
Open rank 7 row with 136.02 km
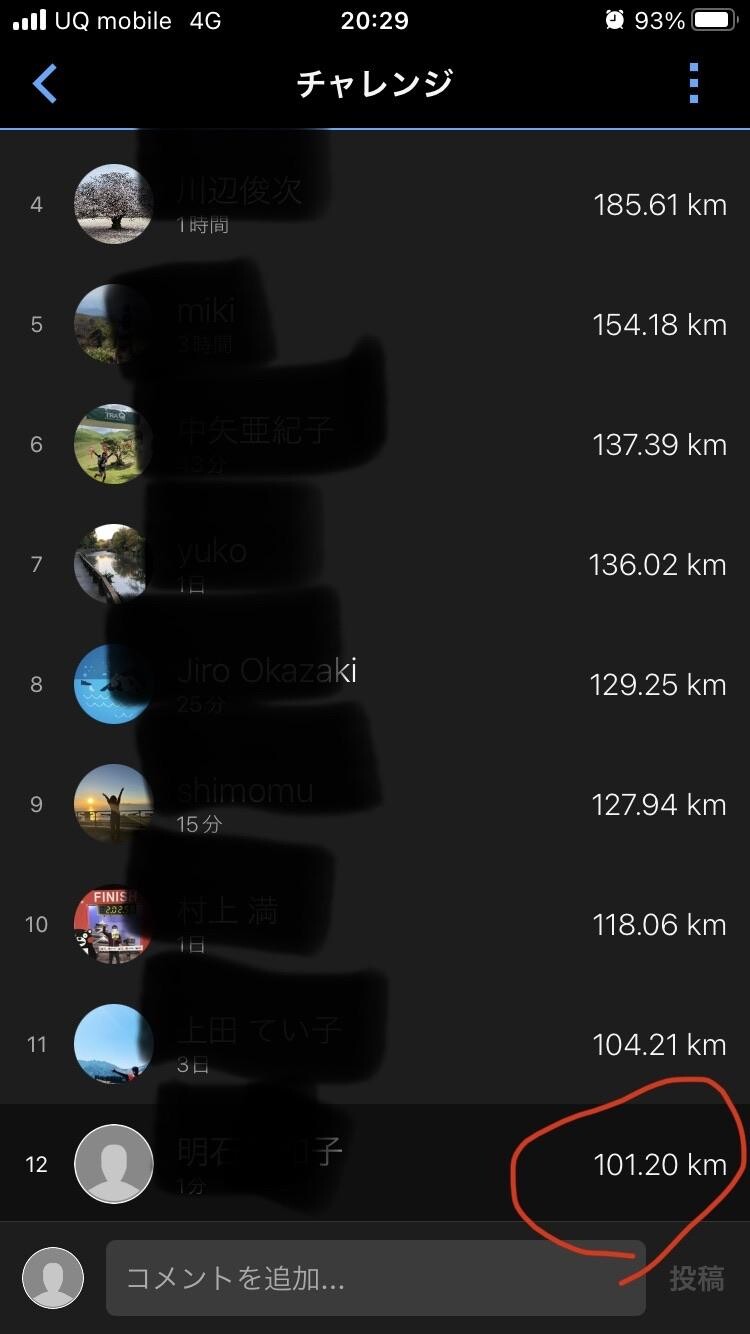(x=375, y=565)
